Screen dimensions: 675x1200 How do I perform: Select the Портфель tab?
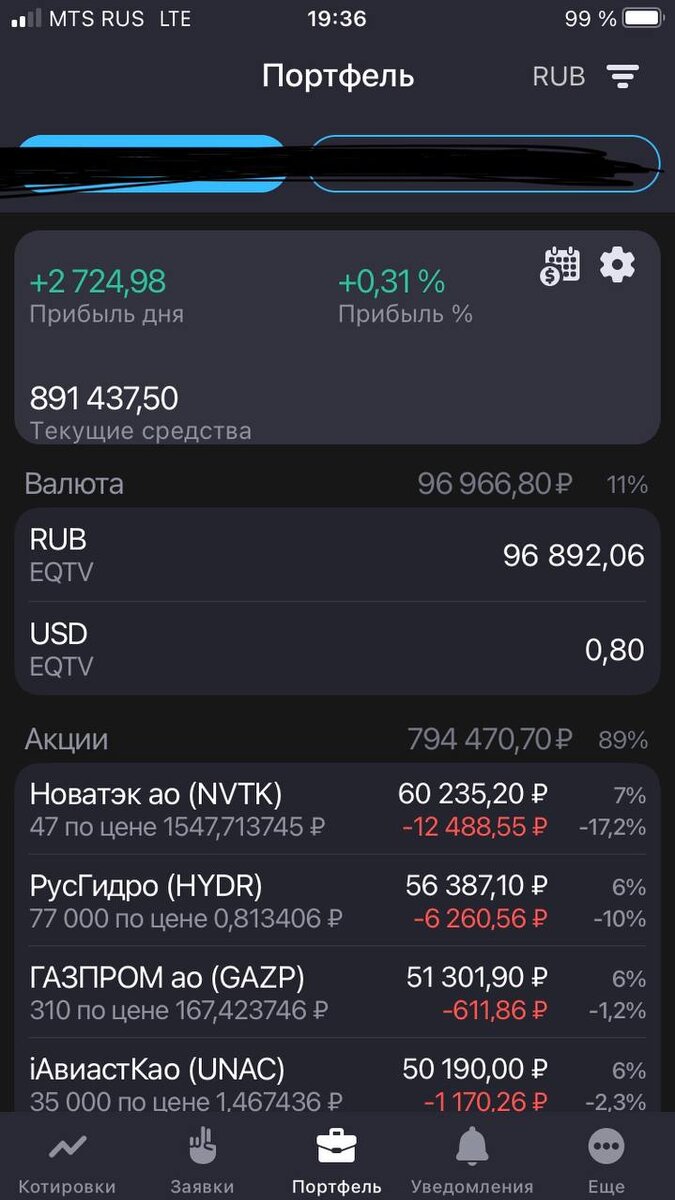pyautogui.click(x=337, y=1160)
